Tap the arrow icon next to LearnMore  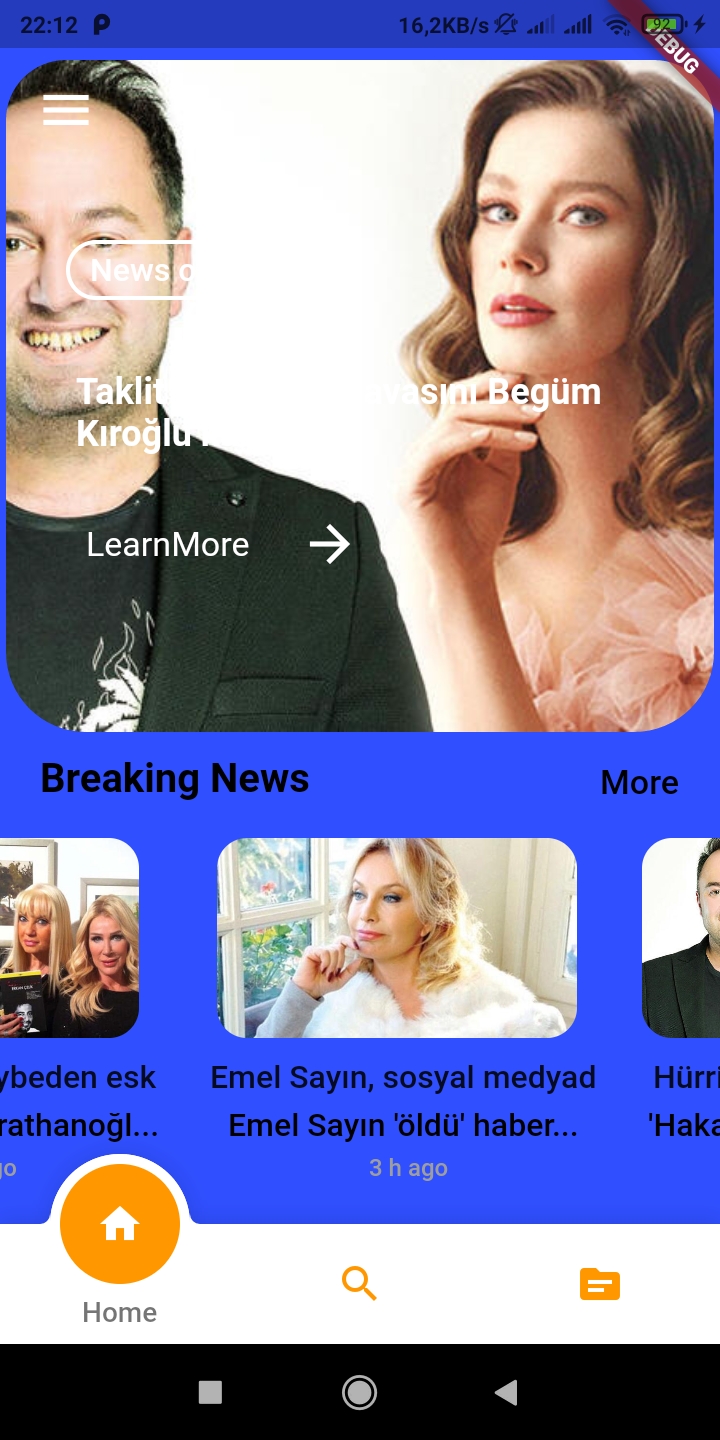click(330, 545)
